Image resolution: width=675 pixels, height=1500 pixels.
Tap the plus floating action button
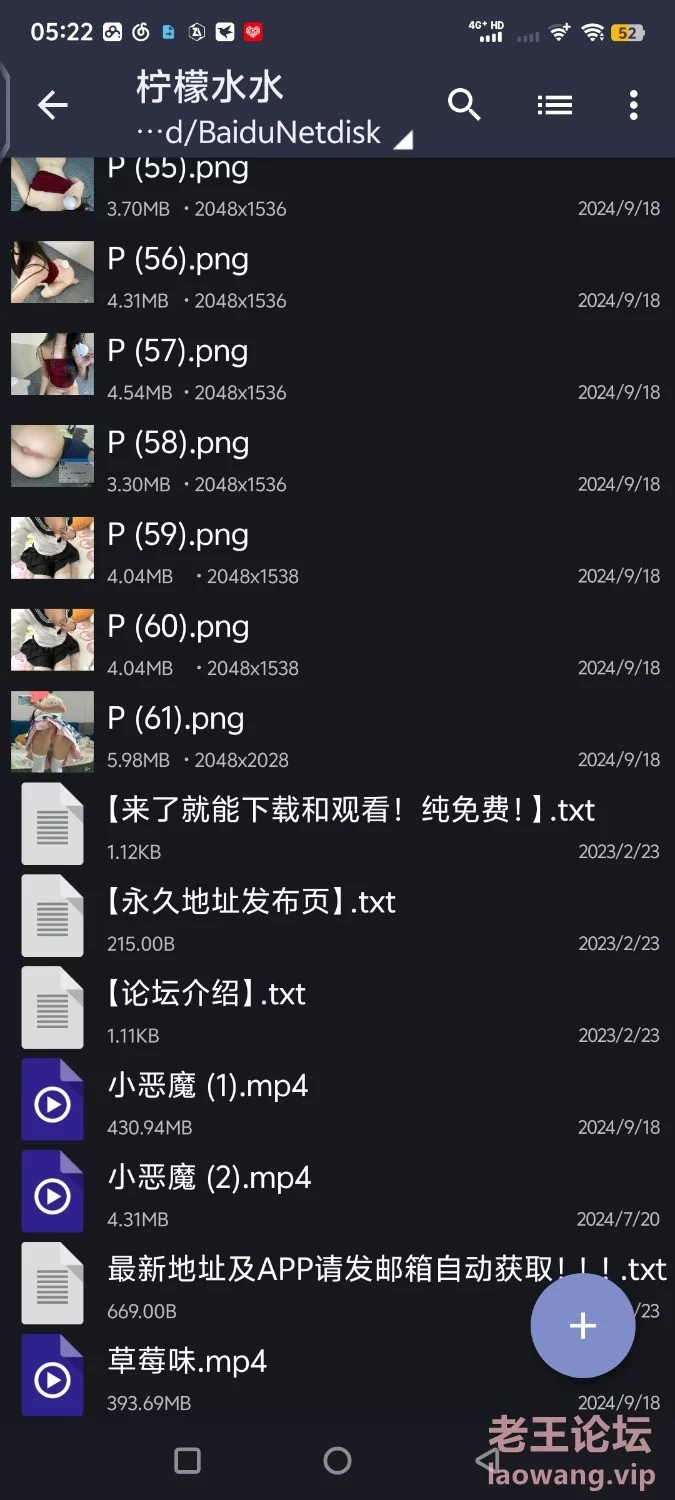(583, 1326)
